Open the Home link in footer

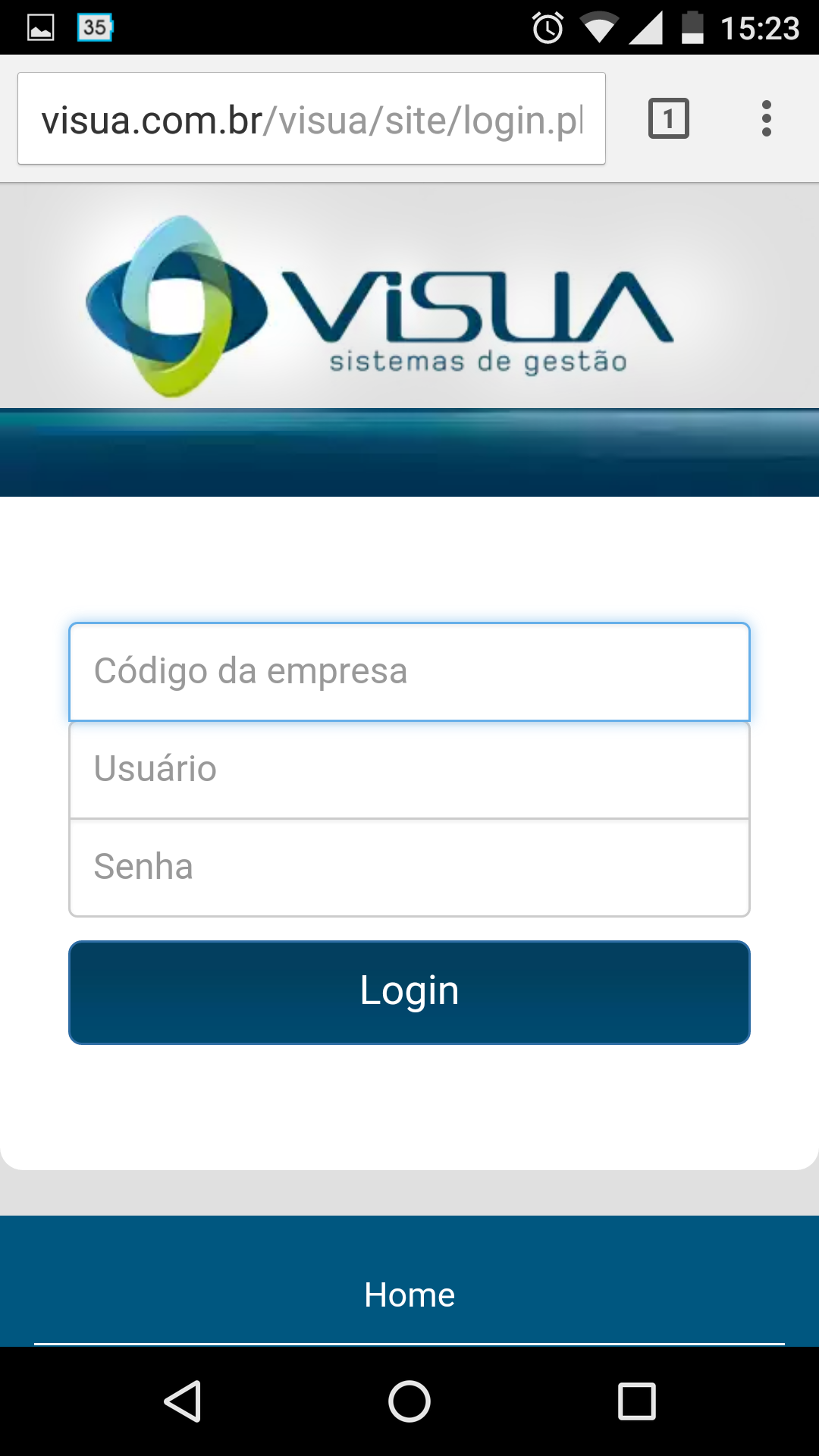pos(409,1294)
